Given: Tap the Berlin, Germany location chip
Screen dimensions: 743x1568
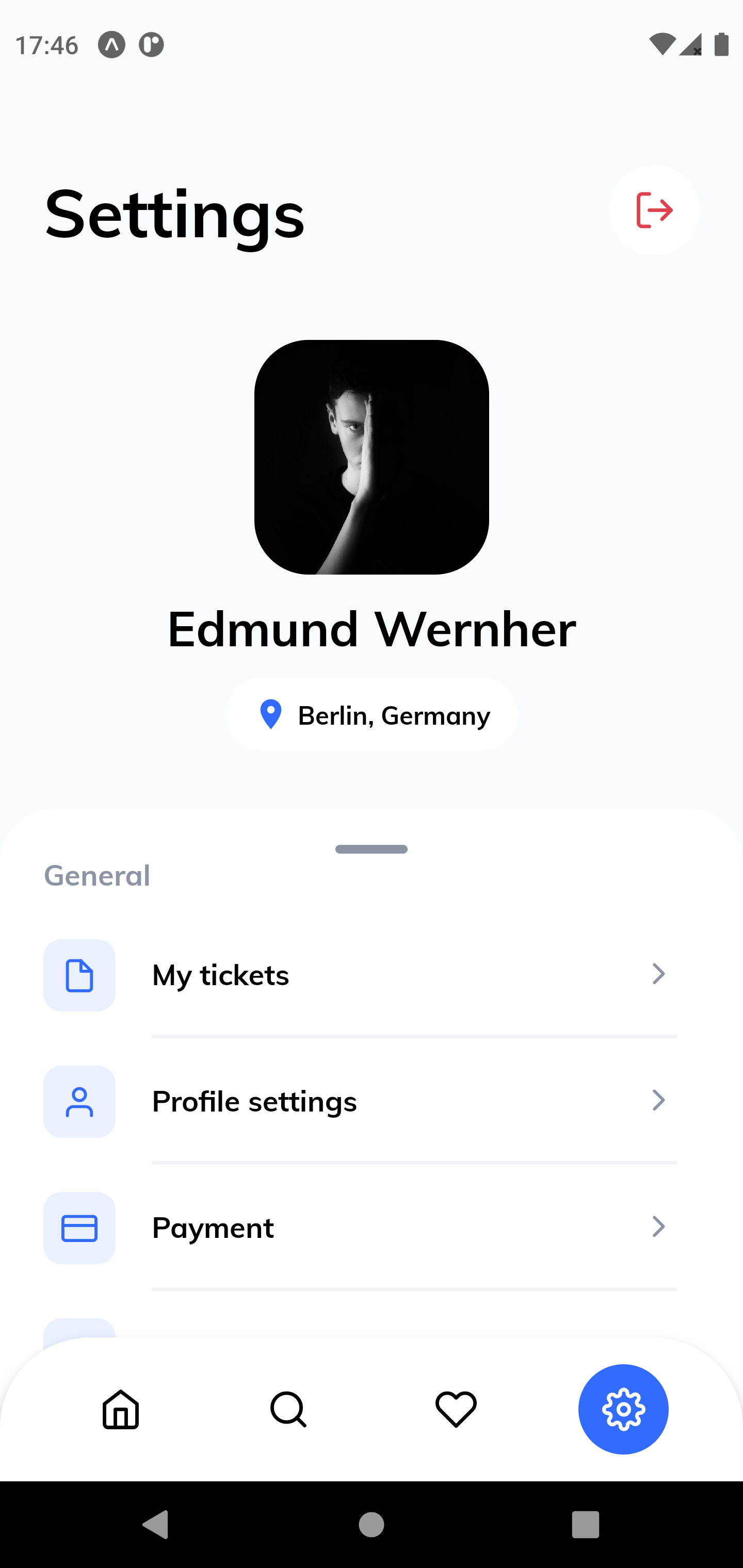Looking at the screenshot, I should pos(372,714).
